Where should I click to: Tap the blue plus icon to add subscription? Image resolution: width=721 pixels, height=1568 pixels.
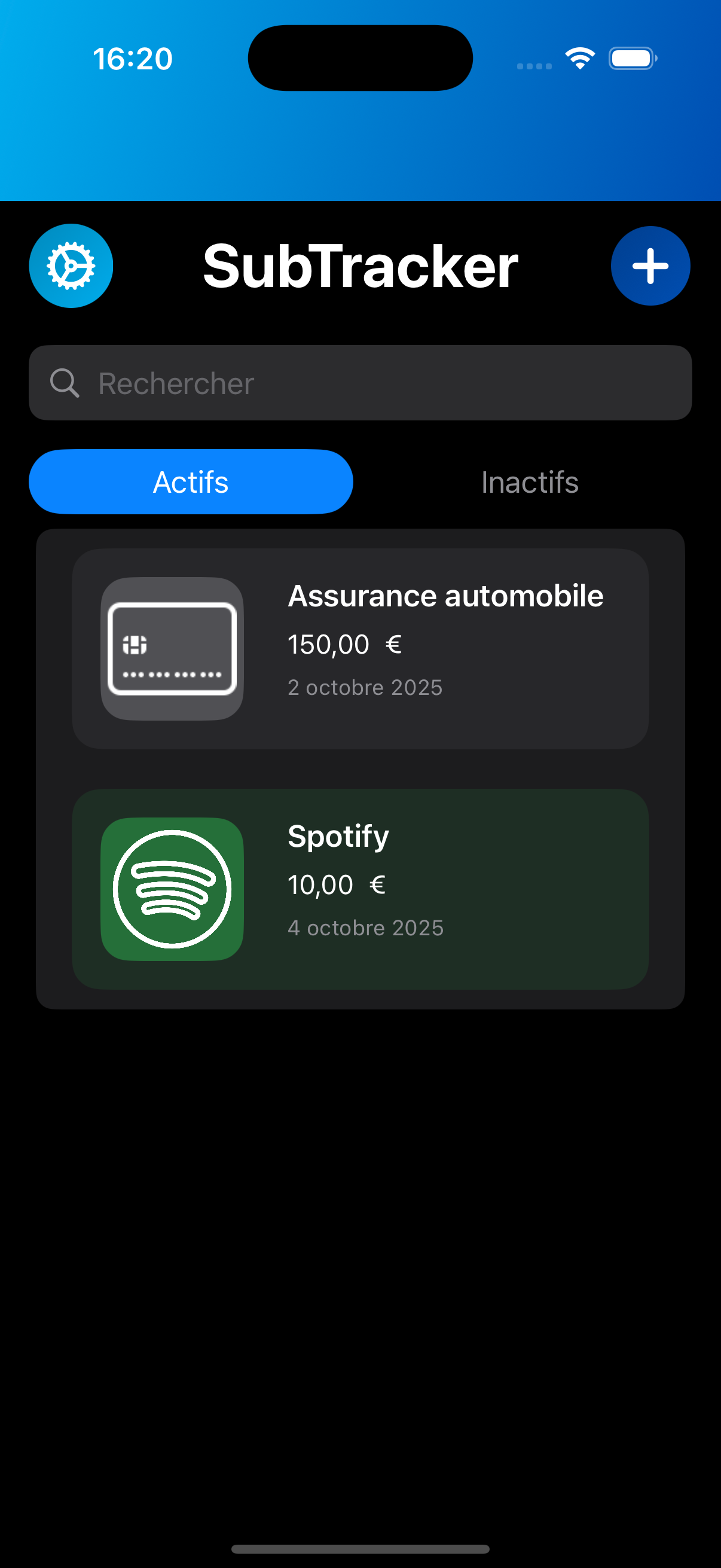pos(650,265)
